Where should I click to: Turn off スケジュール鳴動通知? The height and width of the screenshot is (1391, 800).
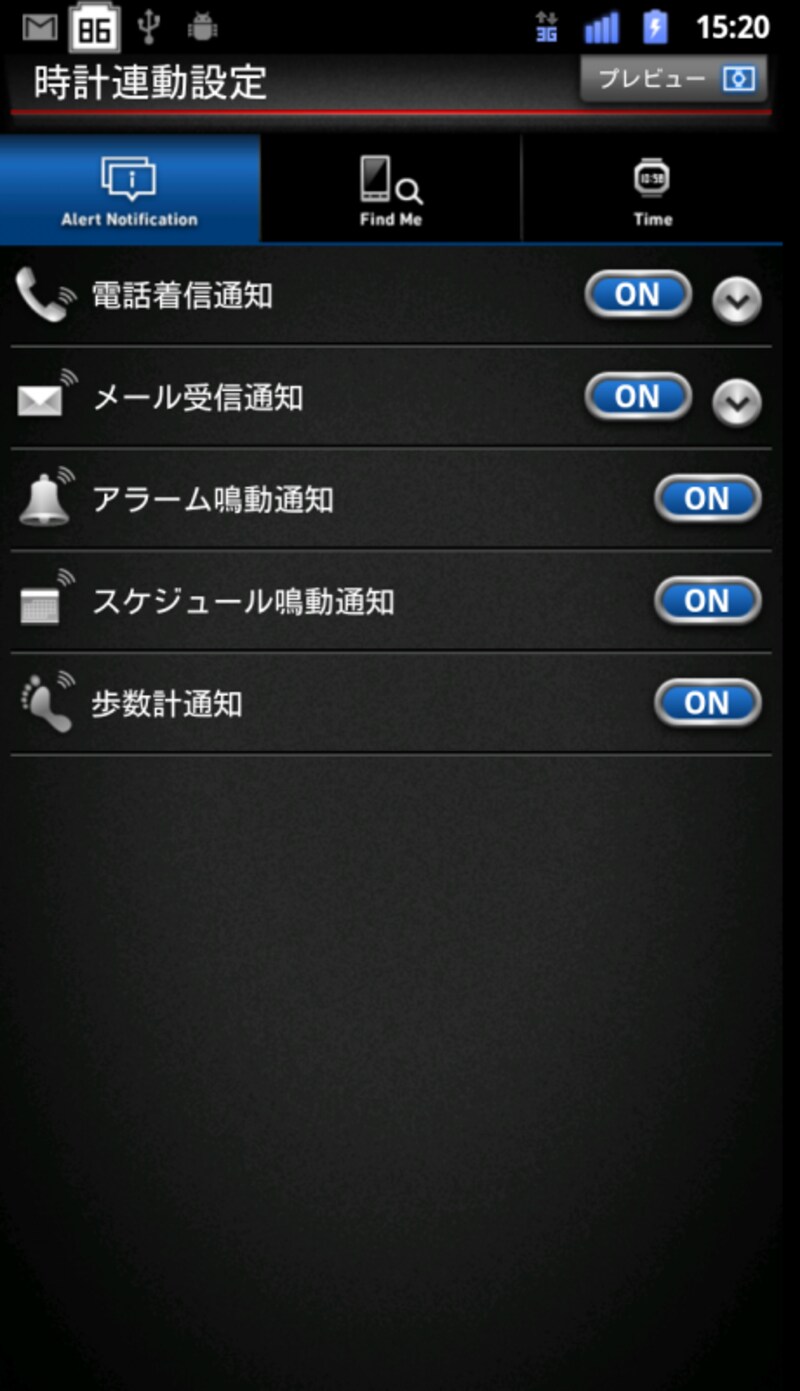[x=708, y=601]
